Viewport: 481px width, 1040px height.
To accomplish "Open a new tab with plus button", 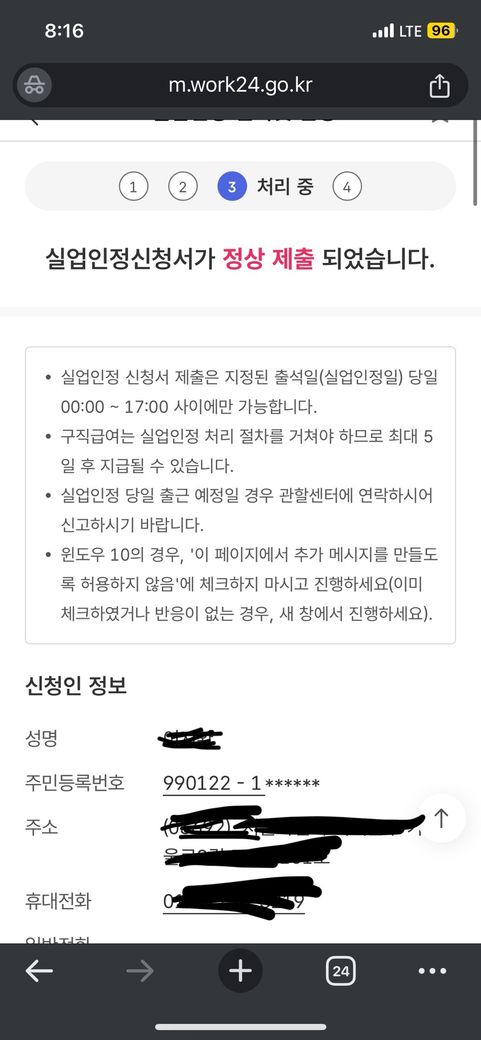I will [240, 972].
